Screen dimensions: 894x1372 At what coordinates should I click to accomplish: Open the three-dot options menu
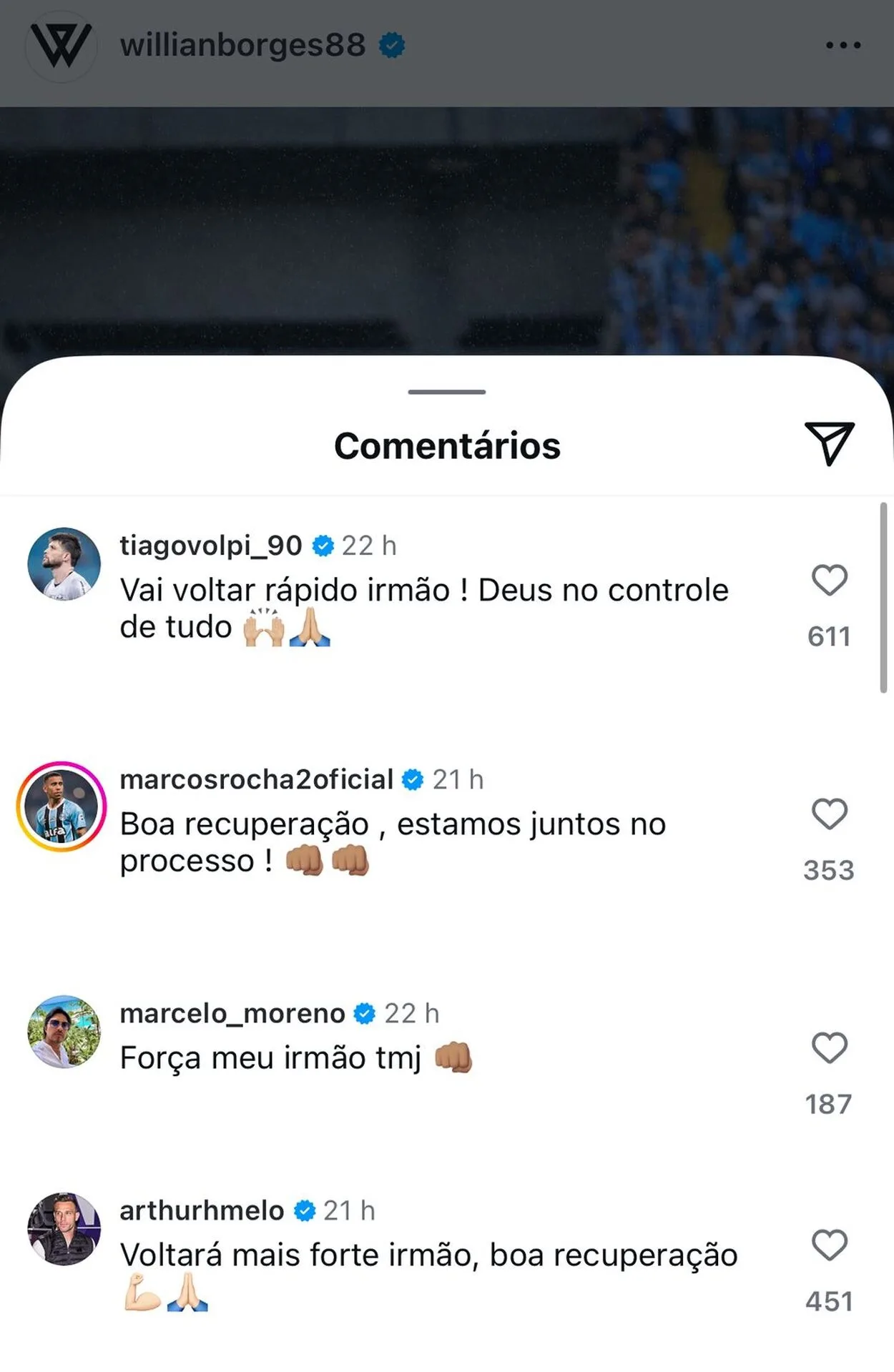[843, 45]
